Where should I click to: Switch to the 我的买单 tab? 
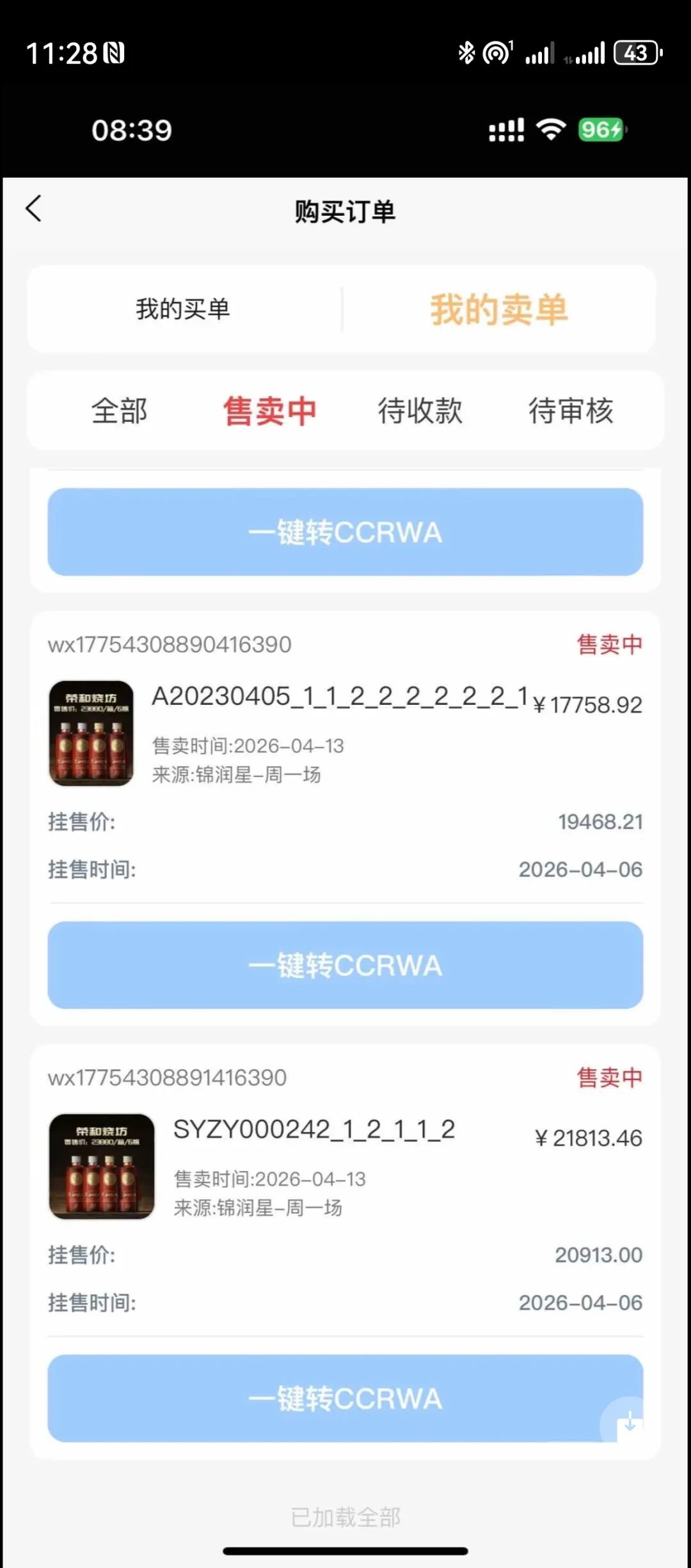[x=184, y=309]
